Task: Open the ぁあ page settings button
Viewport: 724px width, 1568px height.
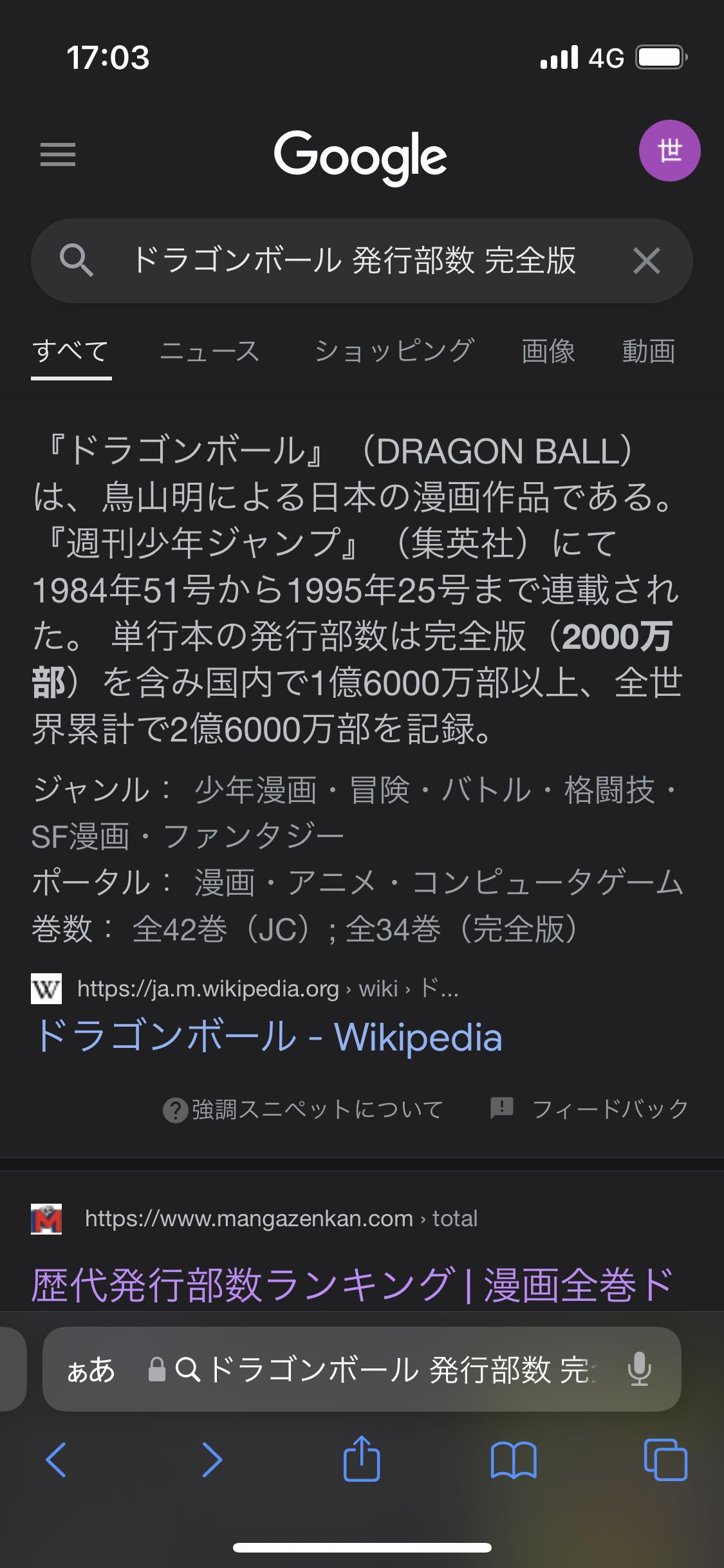Action: (91, 1369)
